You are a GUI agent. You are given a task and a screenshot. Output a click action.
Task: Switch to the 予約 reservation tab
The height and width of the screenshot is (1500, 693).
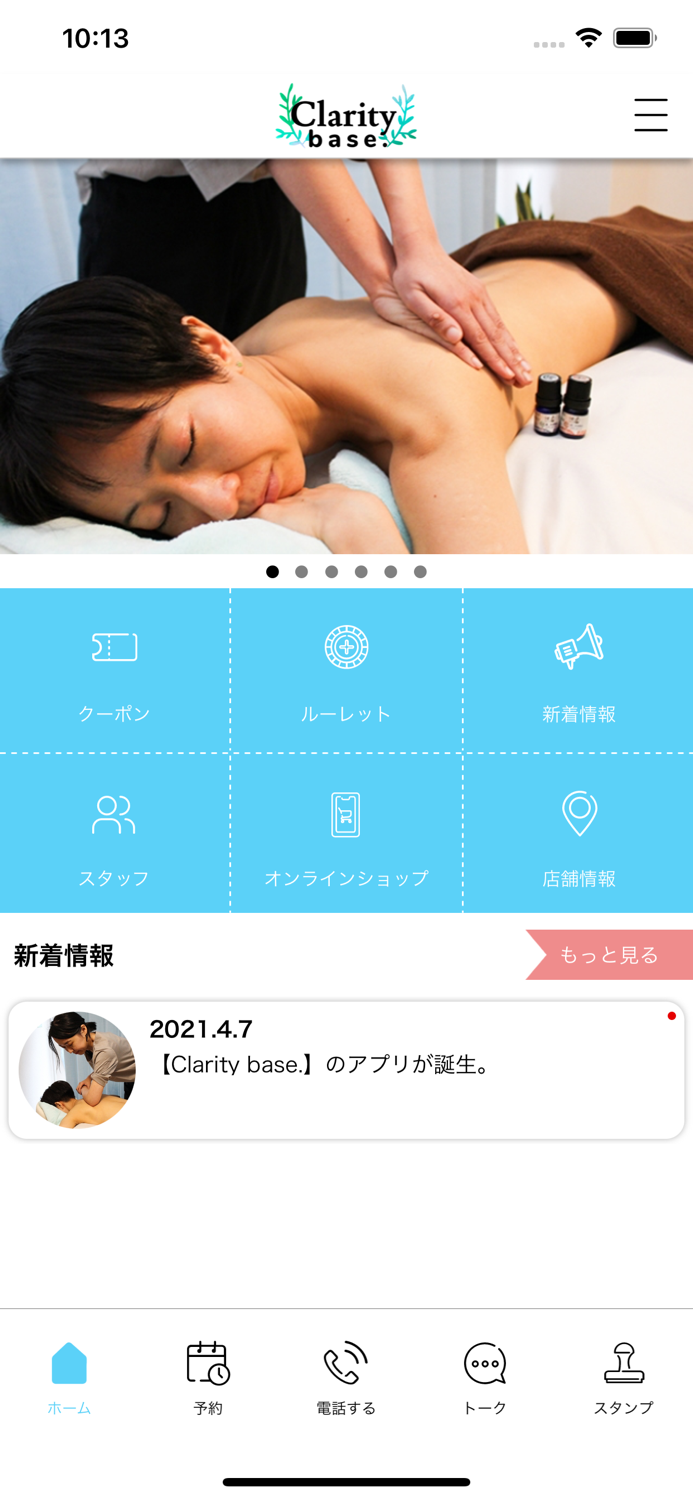208,1378
